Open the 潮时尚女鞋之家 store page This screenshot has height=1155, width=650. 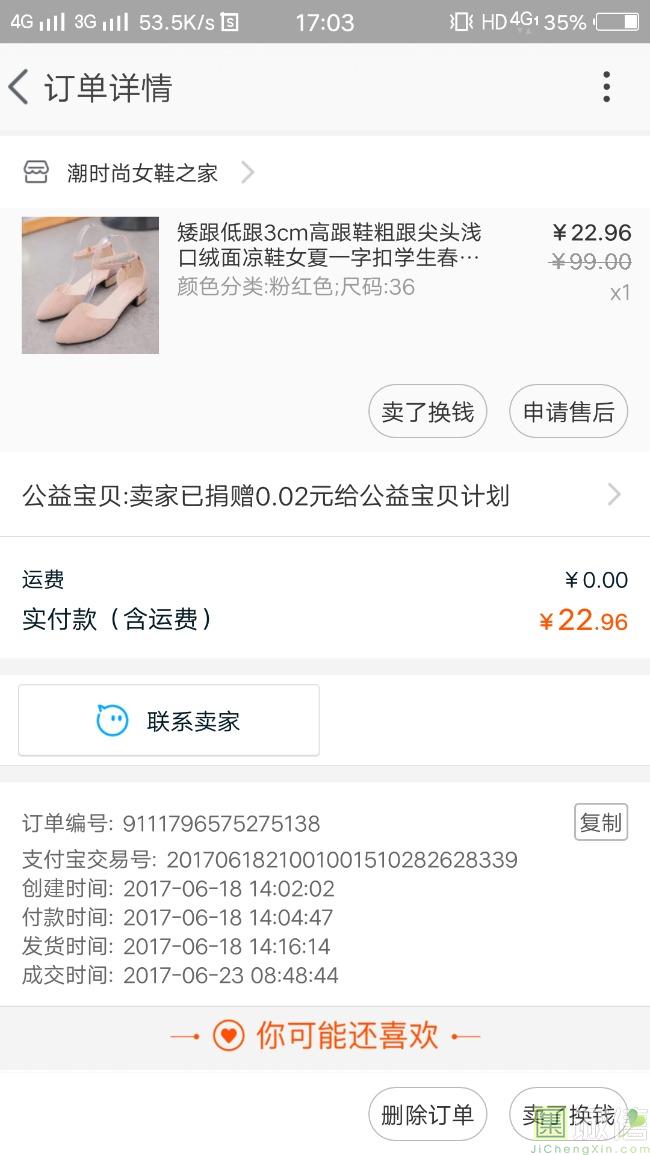(142, 173)
